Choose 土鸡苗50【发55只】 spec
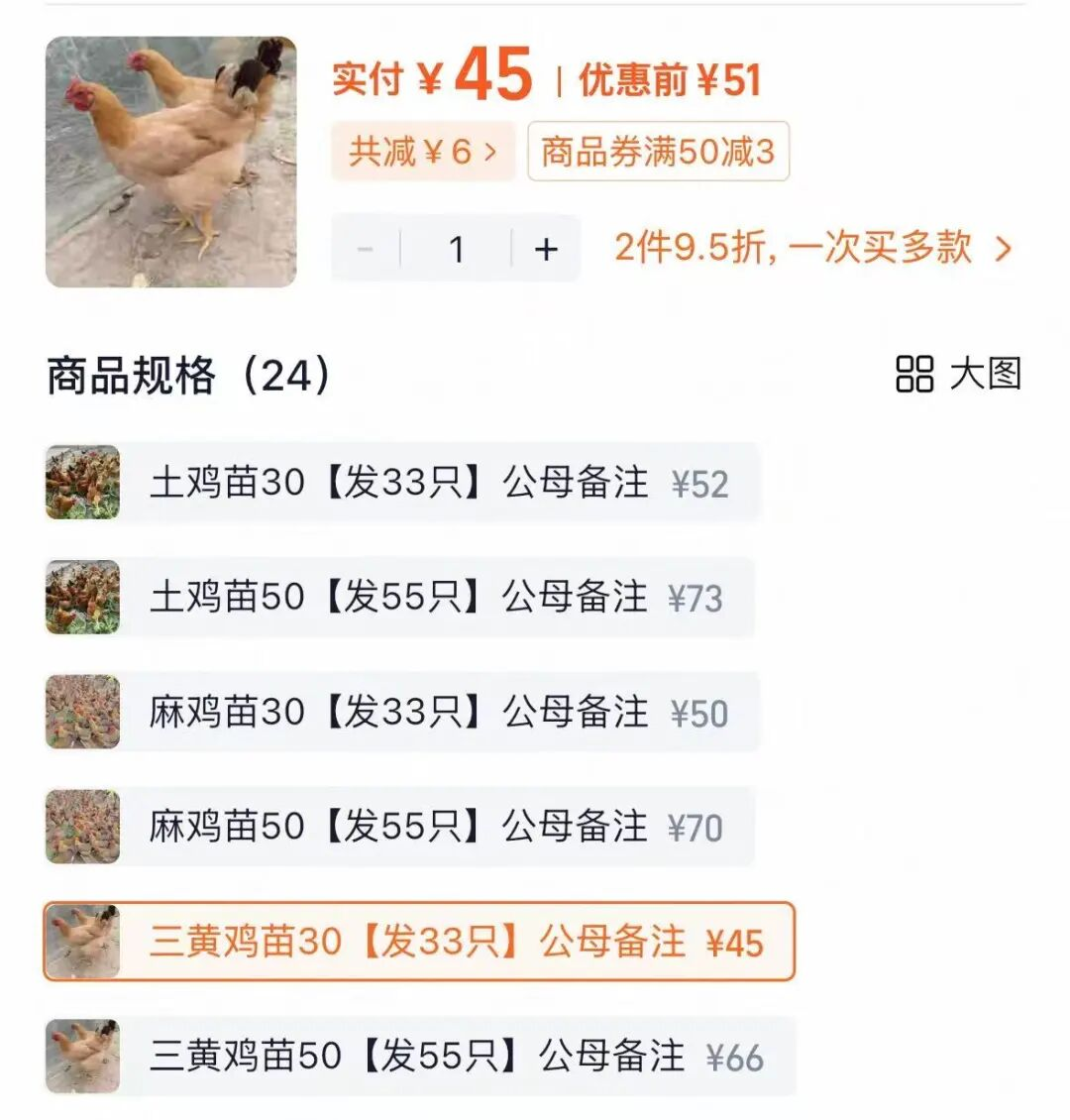The image size is (1070, 1120). point(399,598)
